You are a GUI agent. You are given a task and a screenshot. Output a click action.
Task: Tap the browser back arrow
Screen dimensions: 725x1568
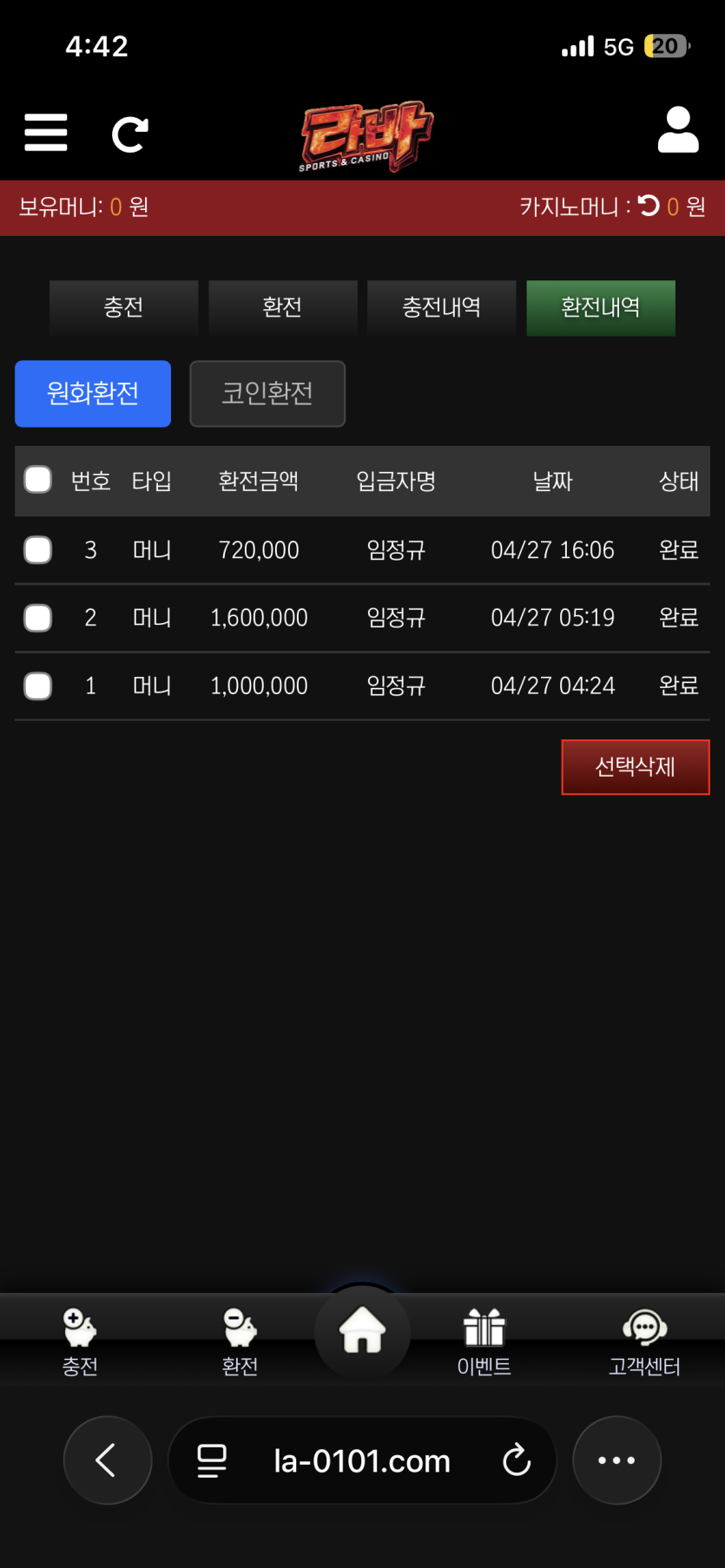[107, 1460]
